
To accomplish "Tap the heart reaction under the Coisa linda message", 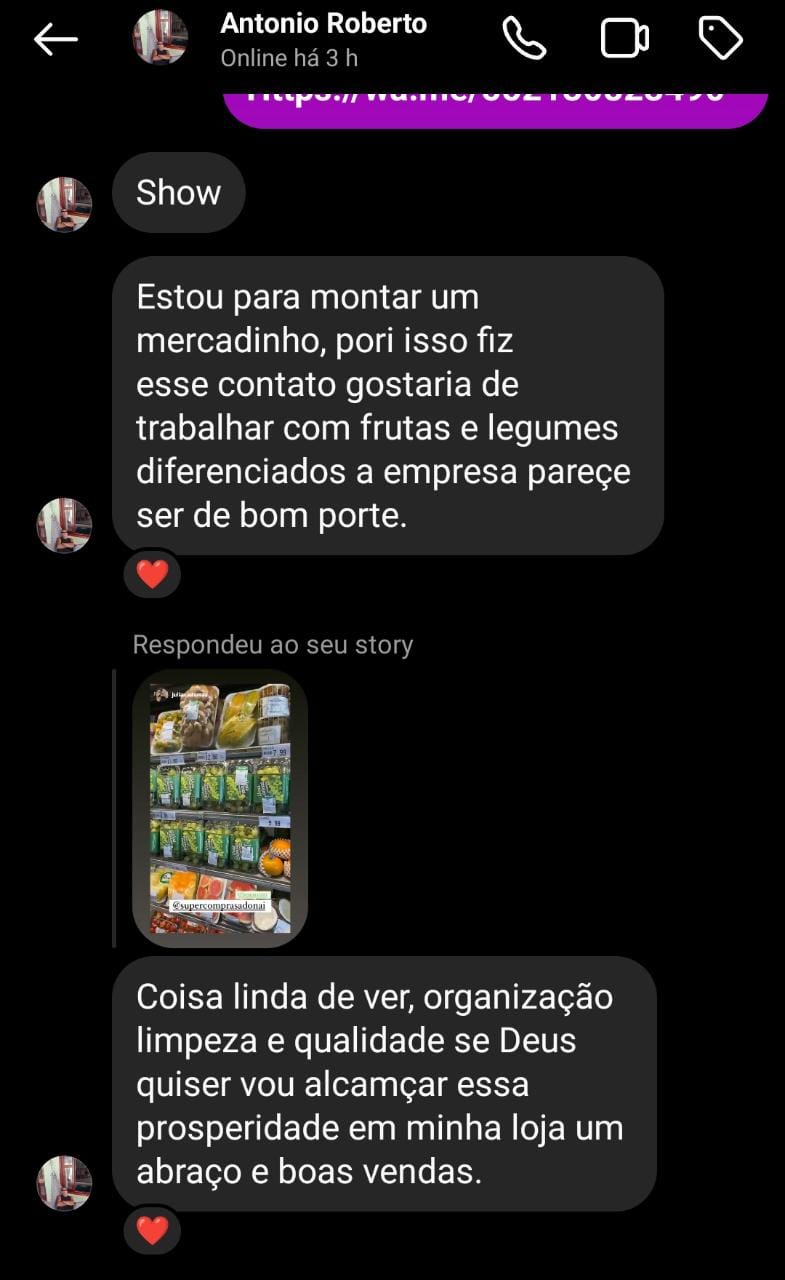I will (x=152, y=1230).
